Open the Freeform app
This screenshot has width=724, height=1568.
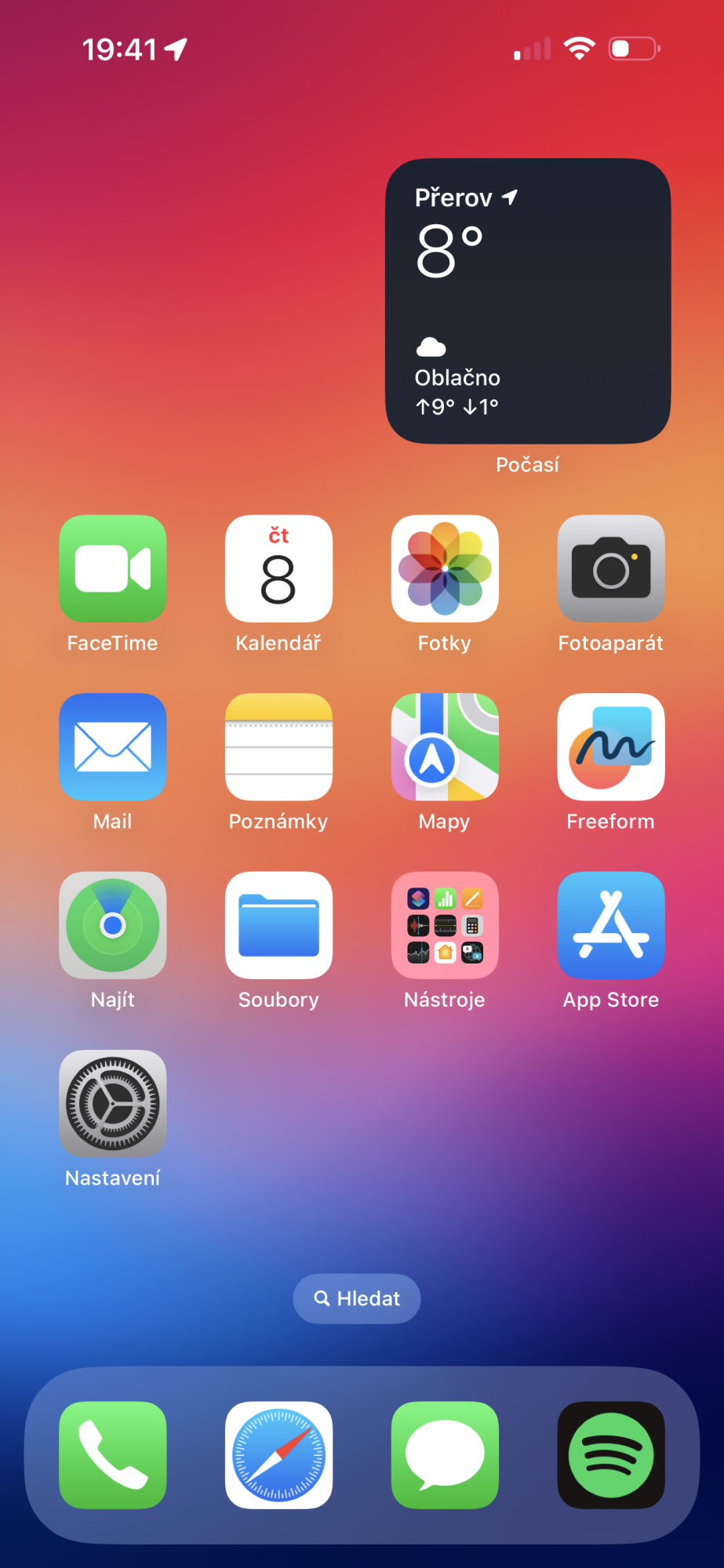coord(611,746)
